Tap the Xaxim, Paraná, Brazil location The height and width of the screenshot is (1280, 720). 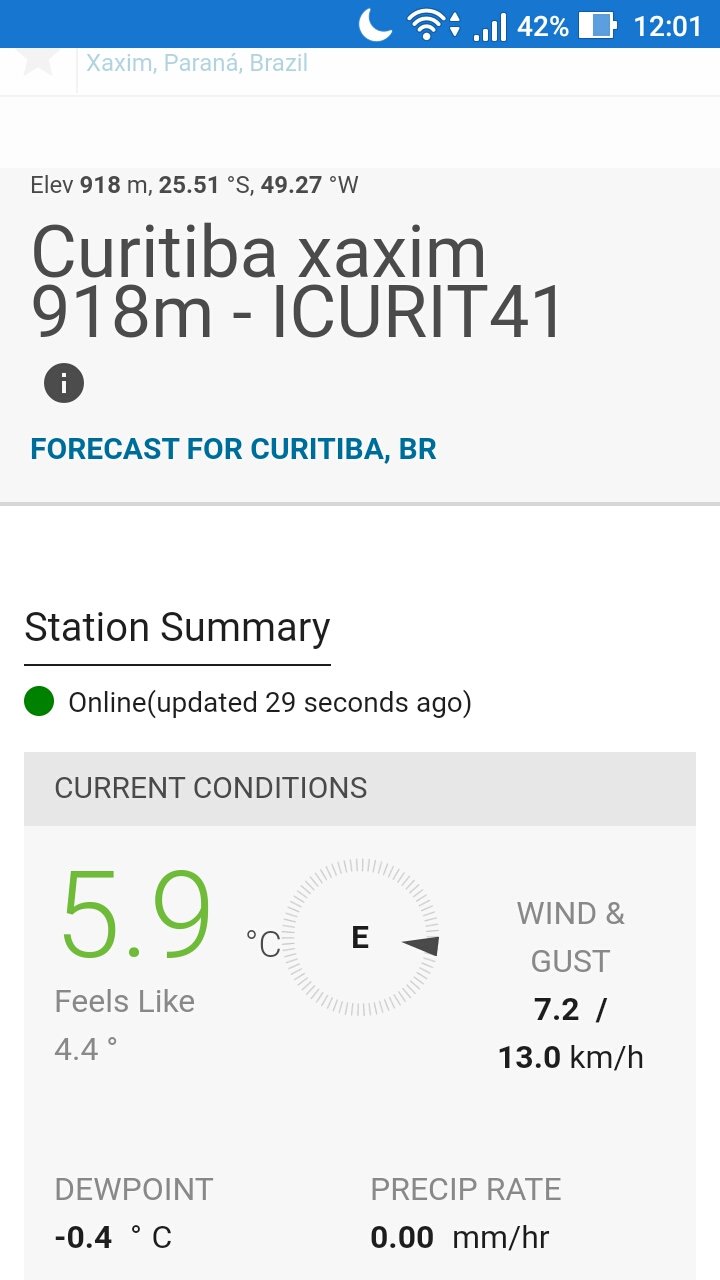point(197,63)
